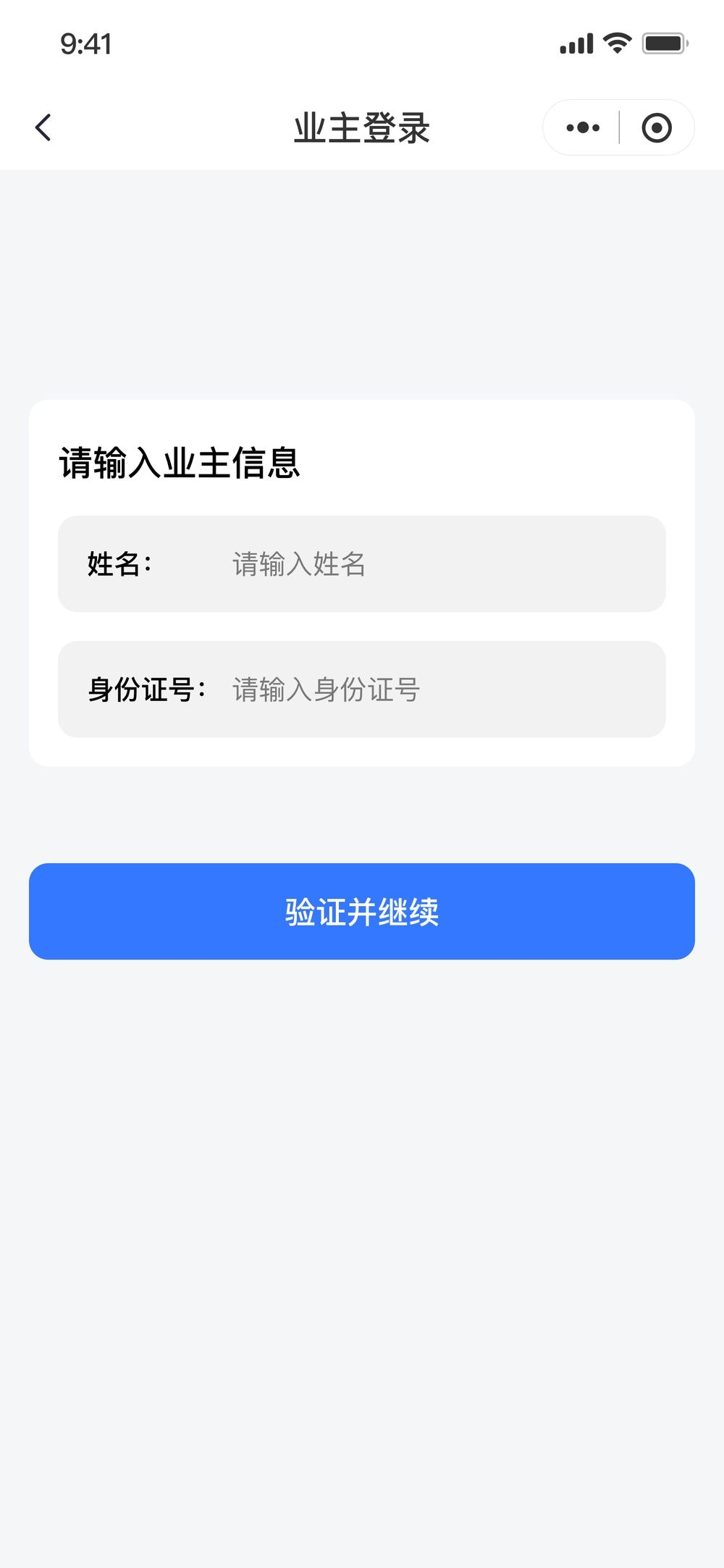Go back from the 业主登录 page
Viewport: 724px width, 1568px height.
43,127
